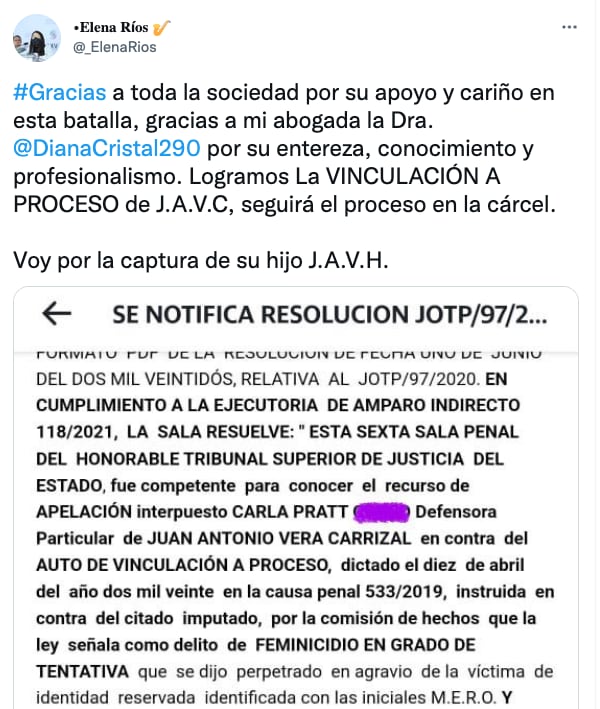Viewport: 600px width, 709px height.
Task: Open the #Gracias hashtag
Action: click(60, 93)
